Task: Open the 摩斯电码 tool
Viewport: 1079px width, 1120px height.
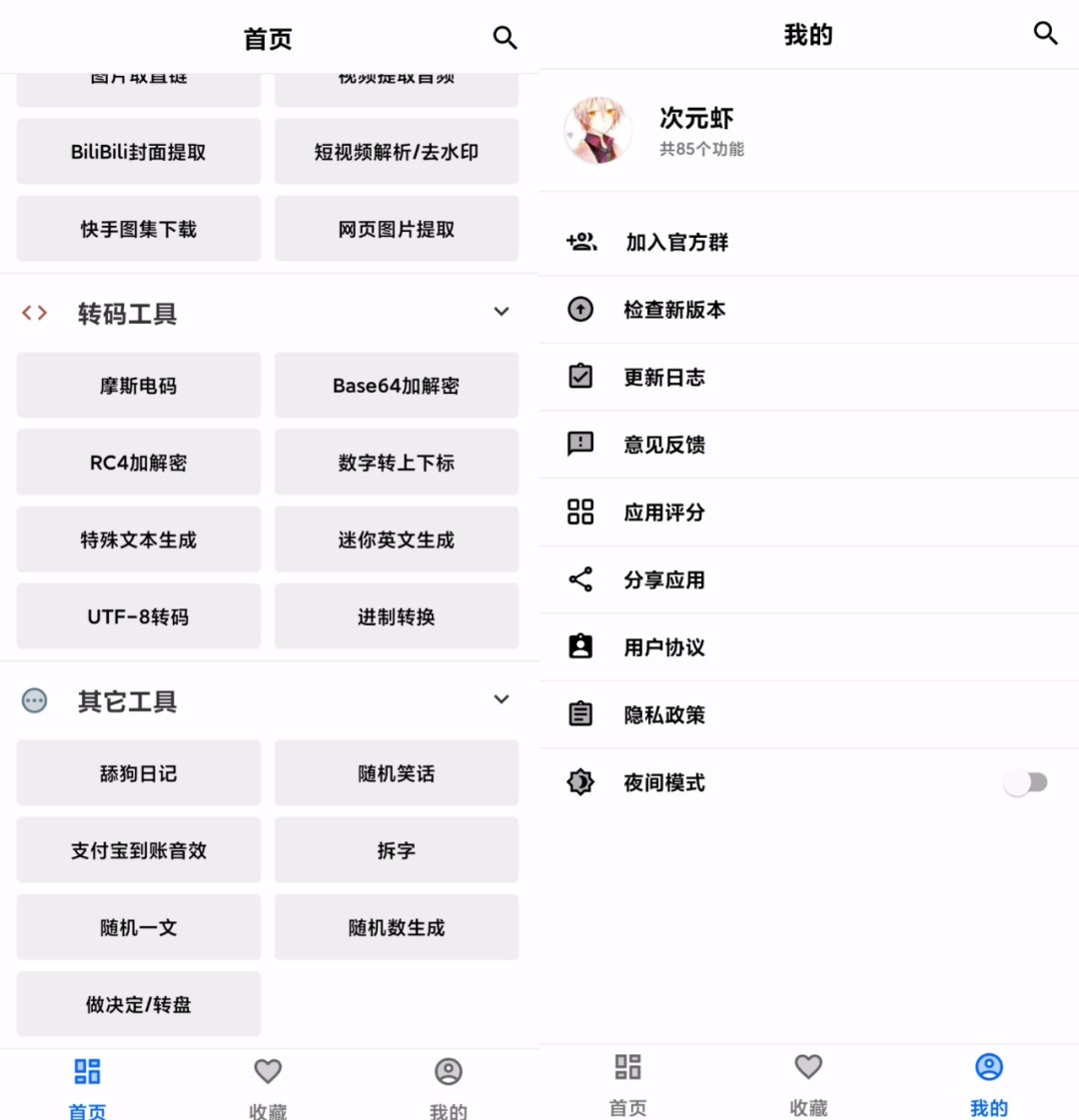Action: [x=139, y=386]
